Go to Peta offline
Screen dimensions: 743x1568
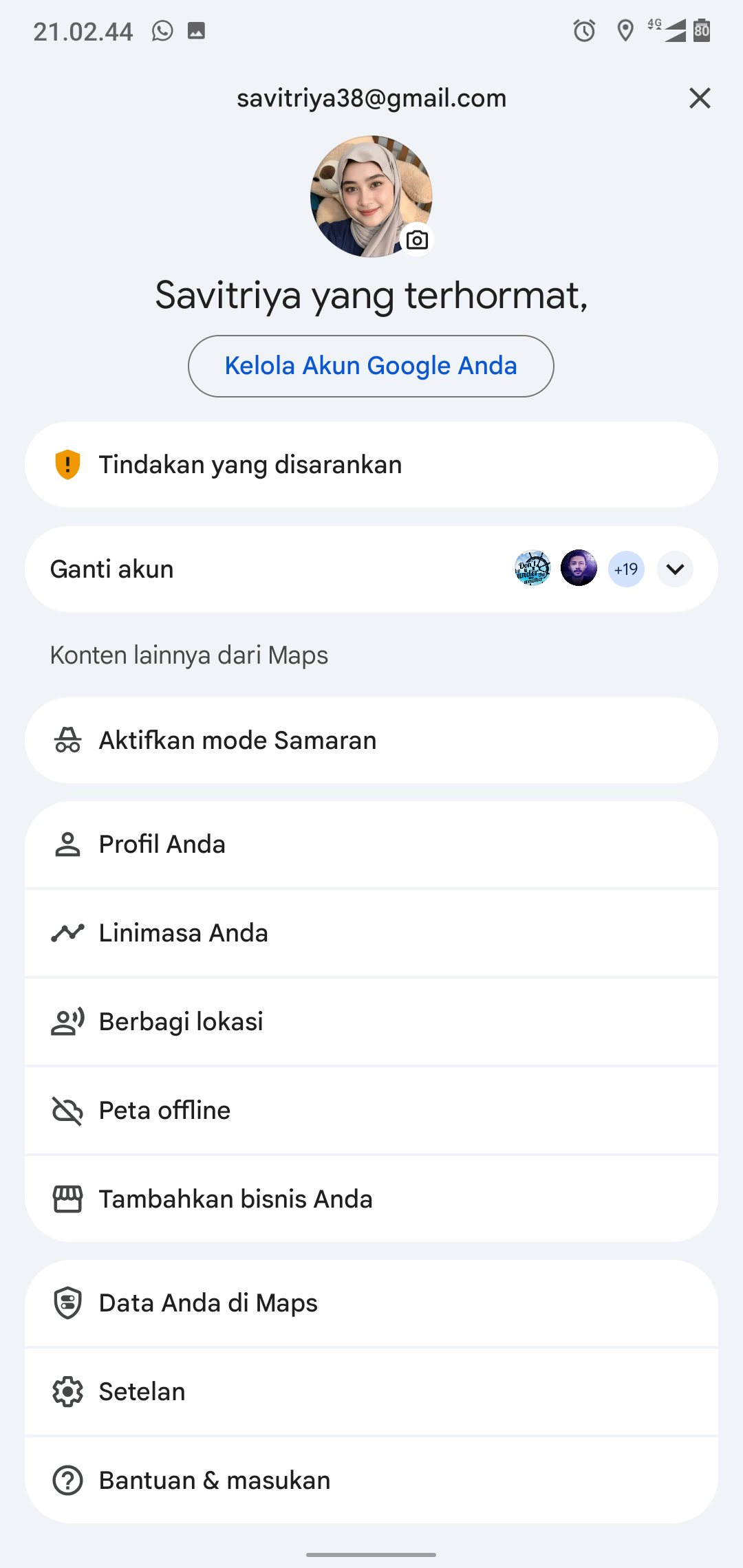pos(371,1111)
